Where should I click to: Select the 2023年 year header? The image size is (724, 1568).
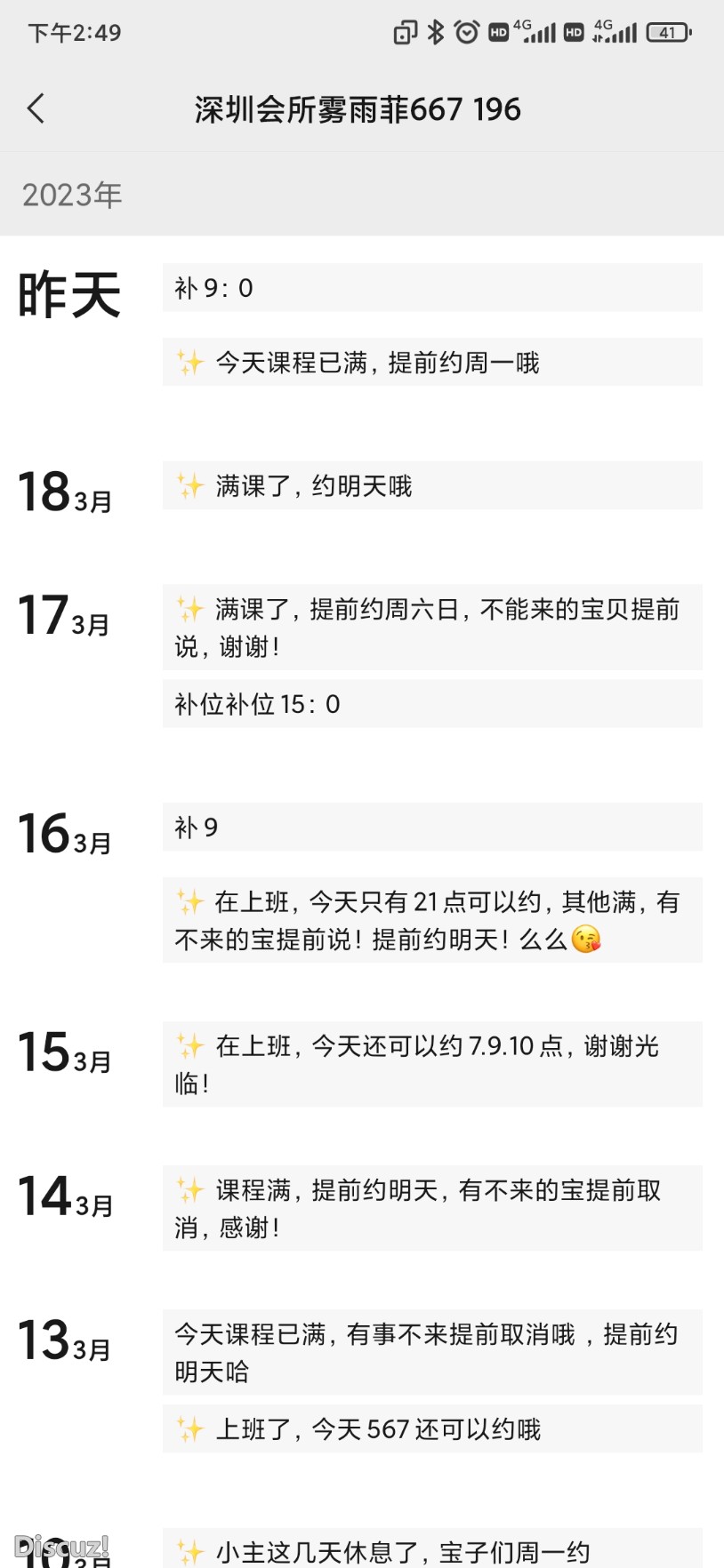point(71,194)
